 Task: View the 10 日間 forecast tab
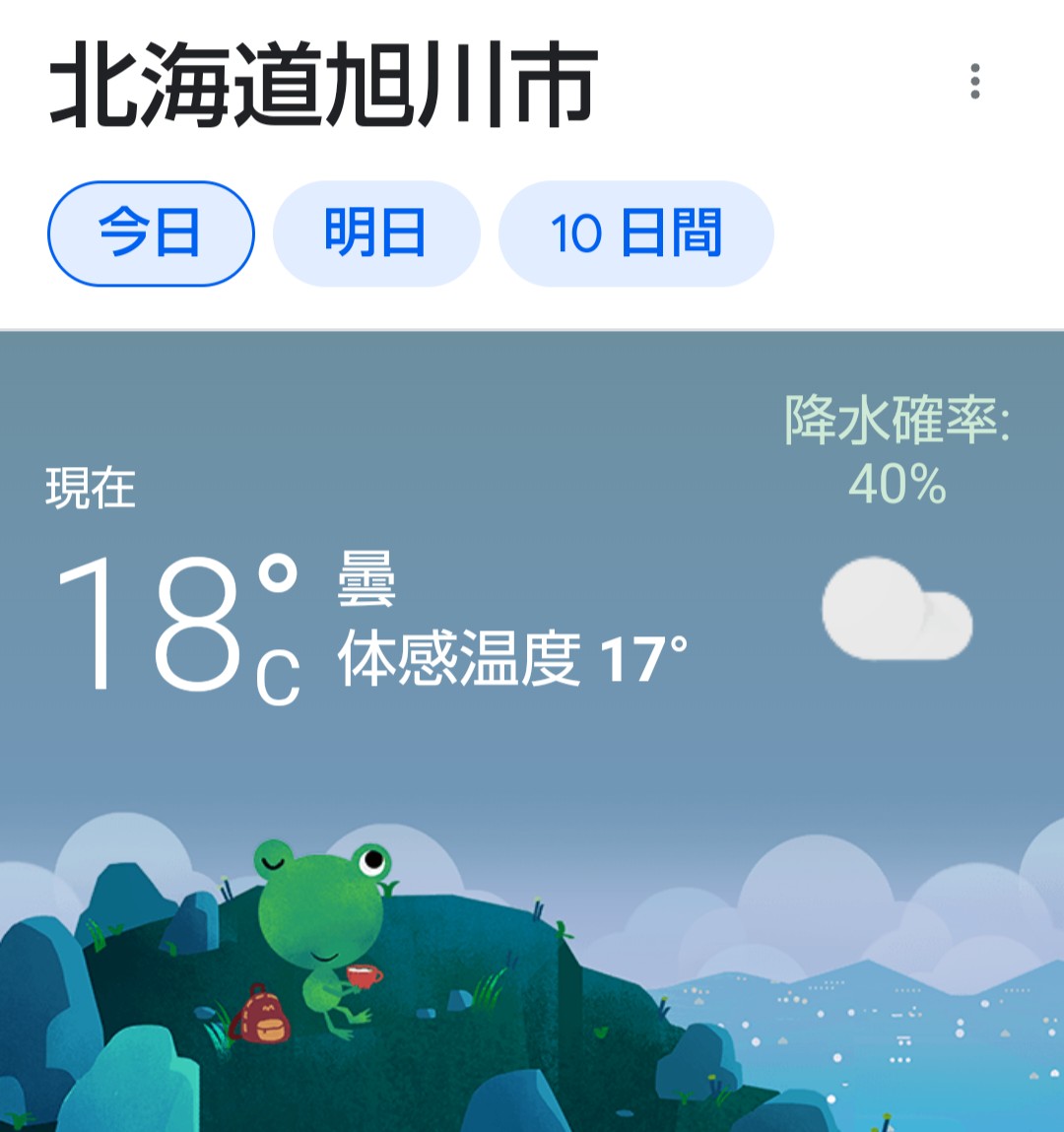coord(635,233)
